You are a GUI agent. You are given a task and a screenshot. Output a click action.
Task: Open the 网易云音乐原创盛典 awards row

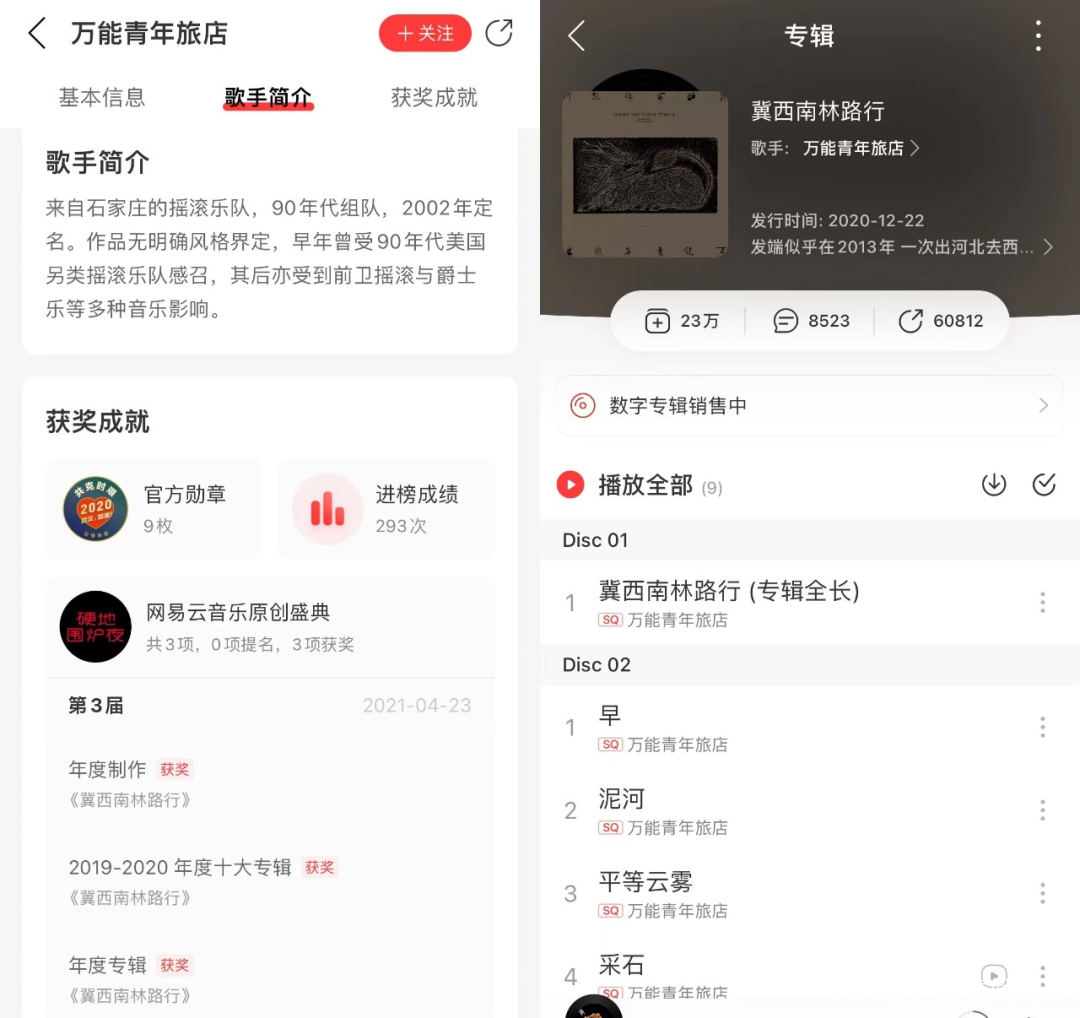pos(270,627)
